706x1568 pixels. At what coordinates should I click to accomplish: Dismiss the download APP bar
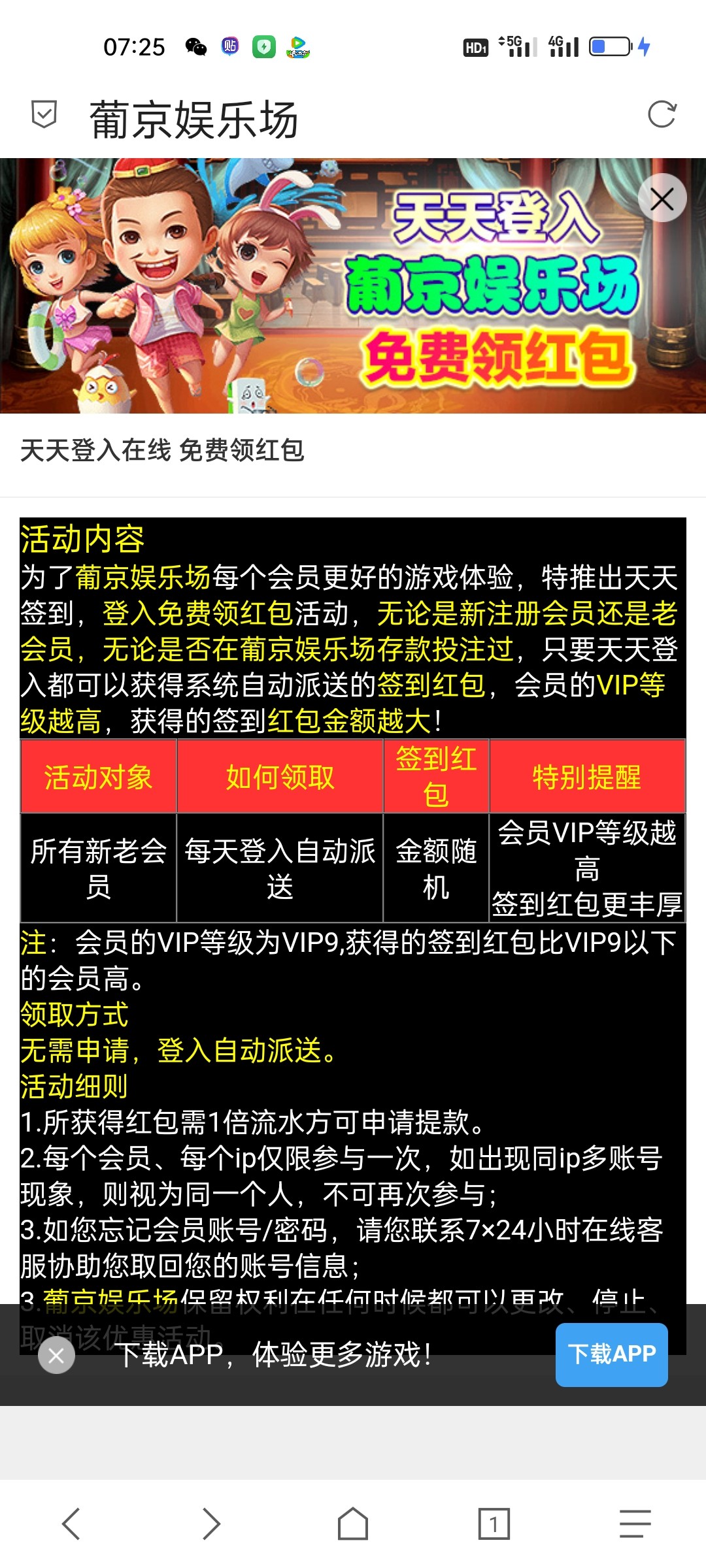56,1356
